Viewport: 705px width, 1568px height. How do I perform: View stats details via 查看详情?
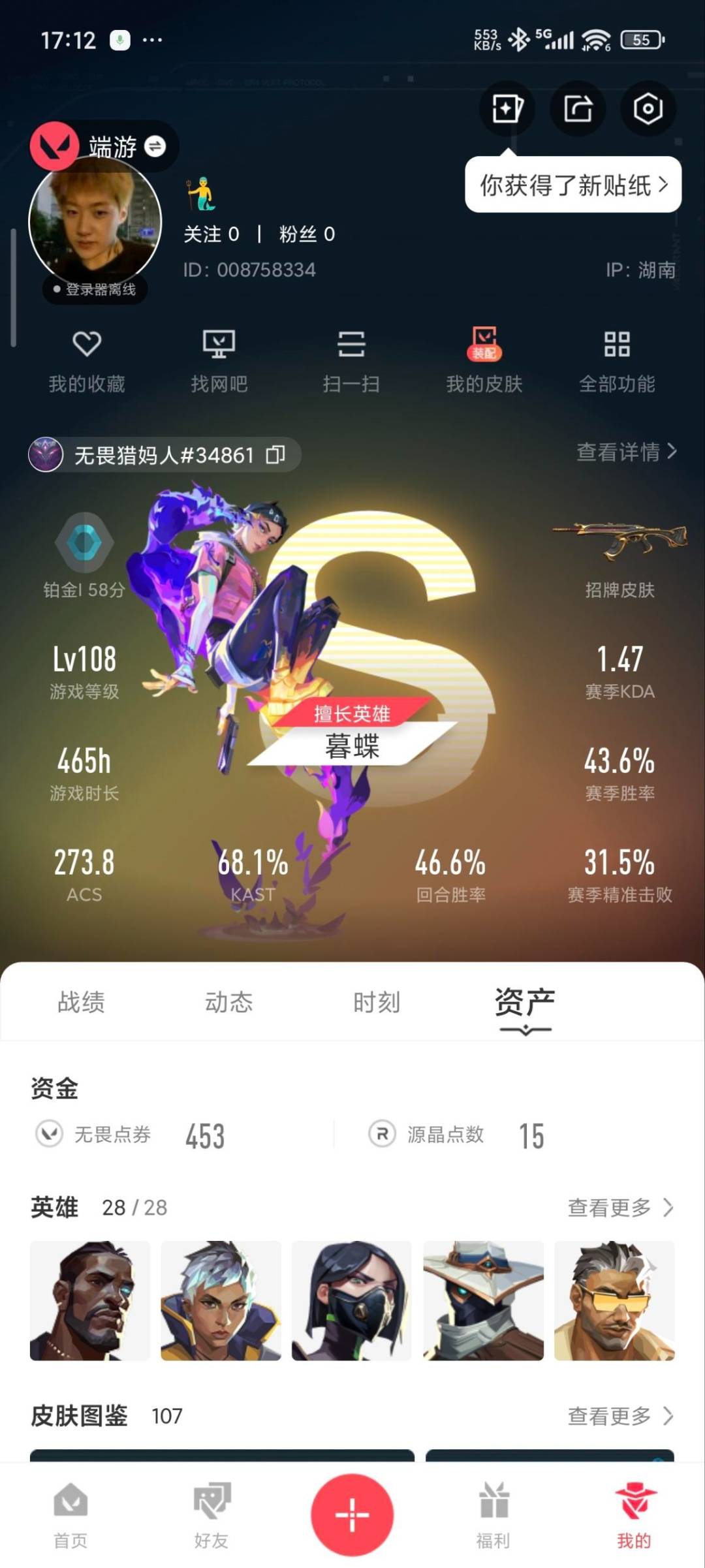tap(626, 452)
